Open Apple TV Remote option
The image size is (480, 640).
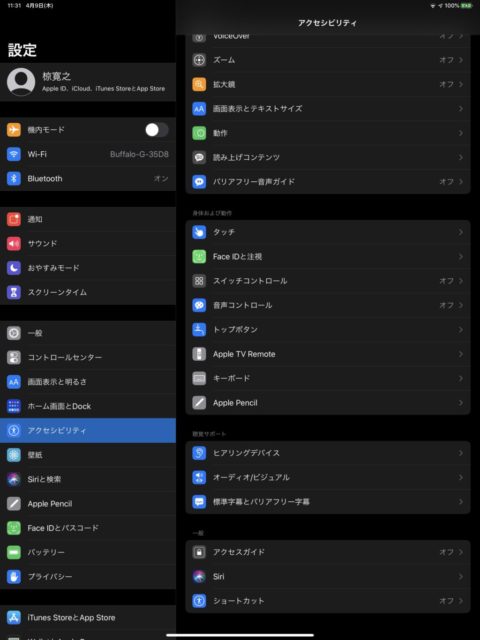click(x=328, y=354)
